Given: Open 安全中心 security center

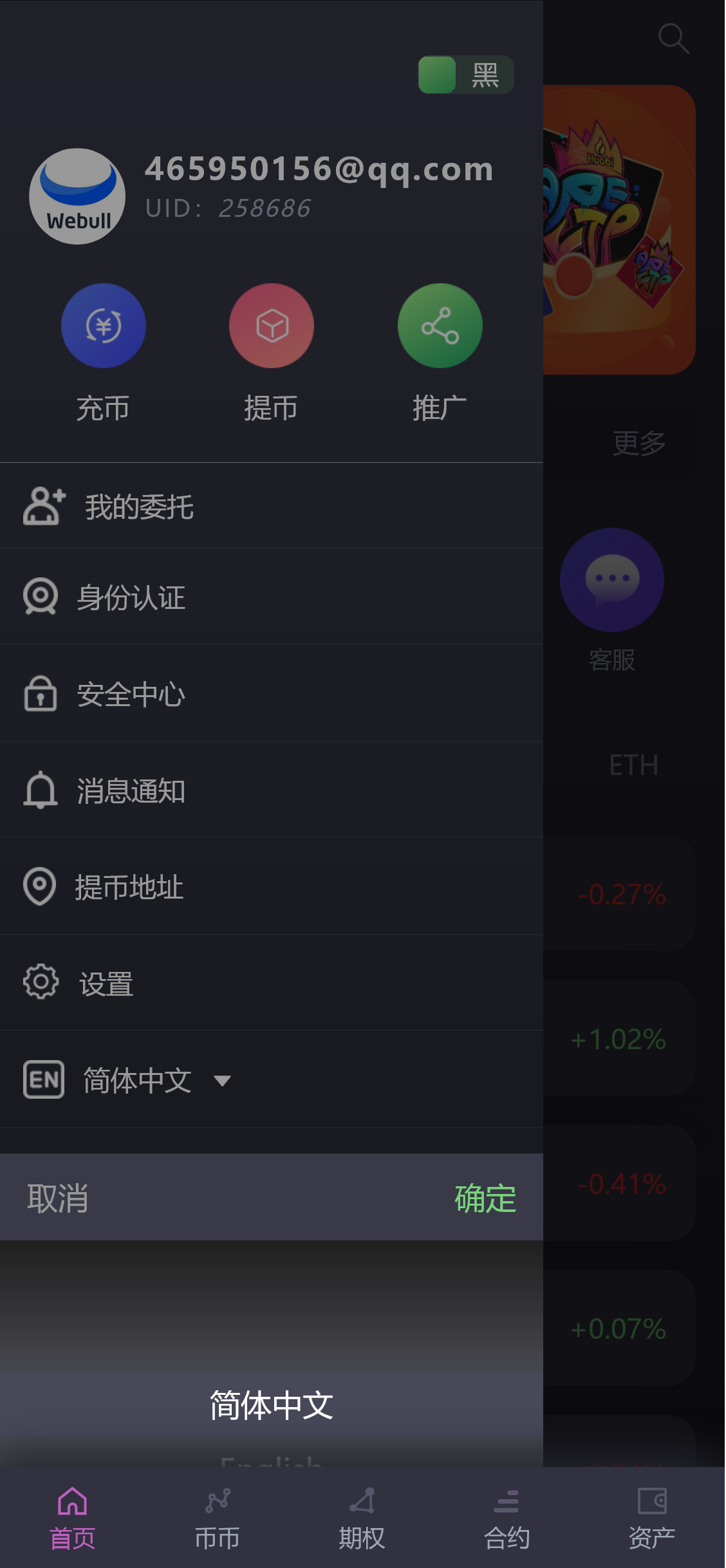Looking at the screenshot, I should pyautogui.click(x=131, y=695).
